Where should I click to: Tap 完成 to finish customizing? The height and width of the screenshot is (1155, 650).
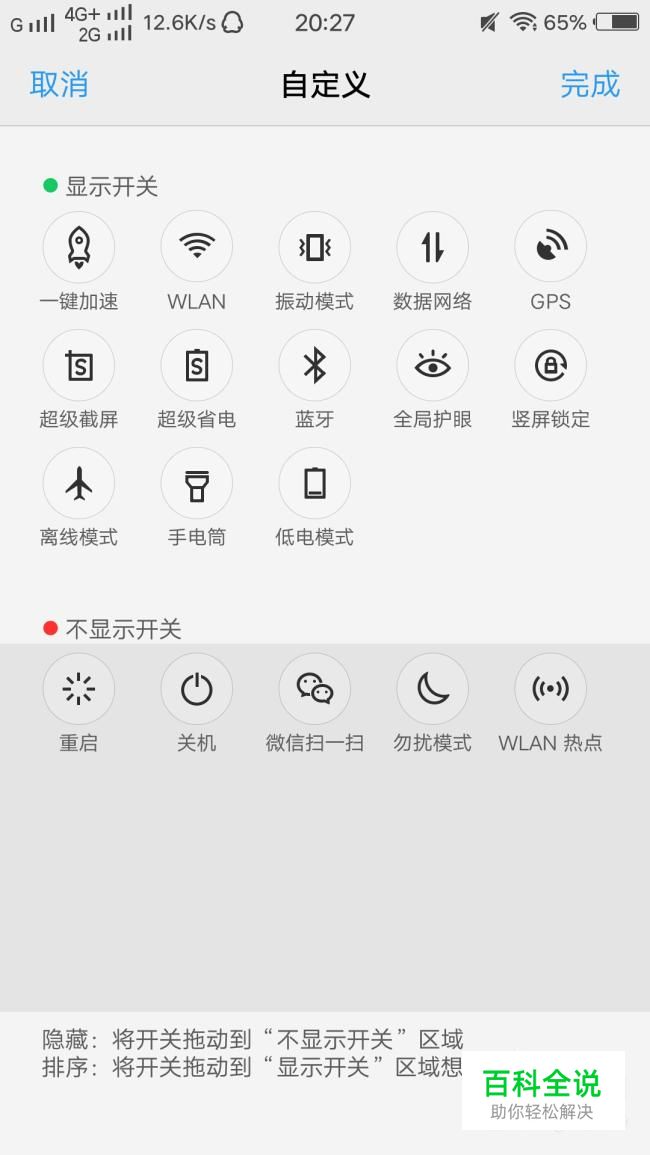click(x=590, y=84)
